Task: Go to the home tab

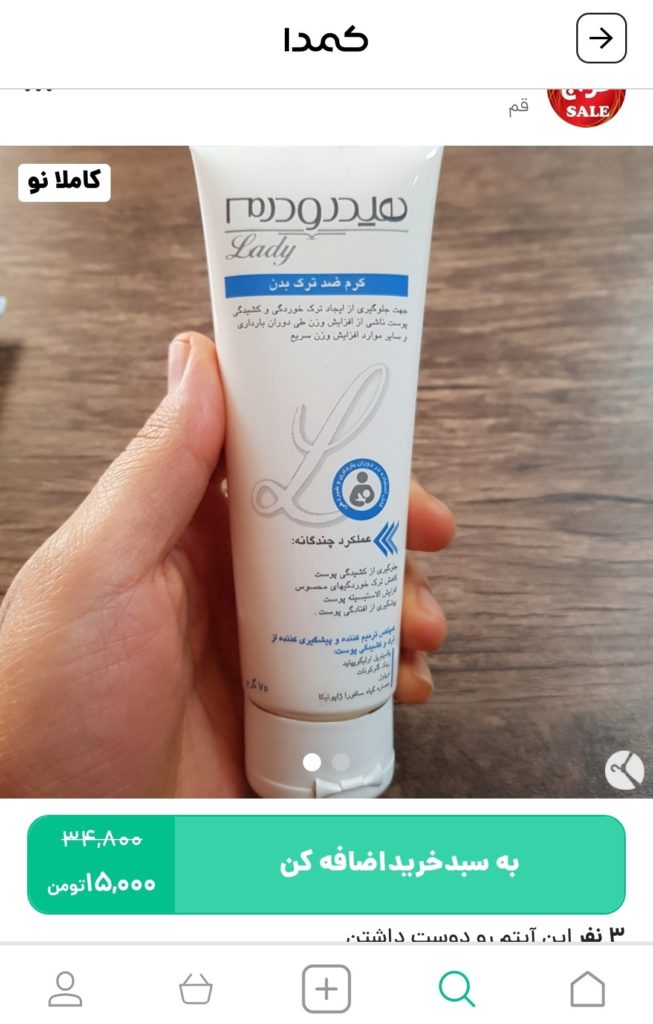Action: pyautogui.click(x=587, y=989)
